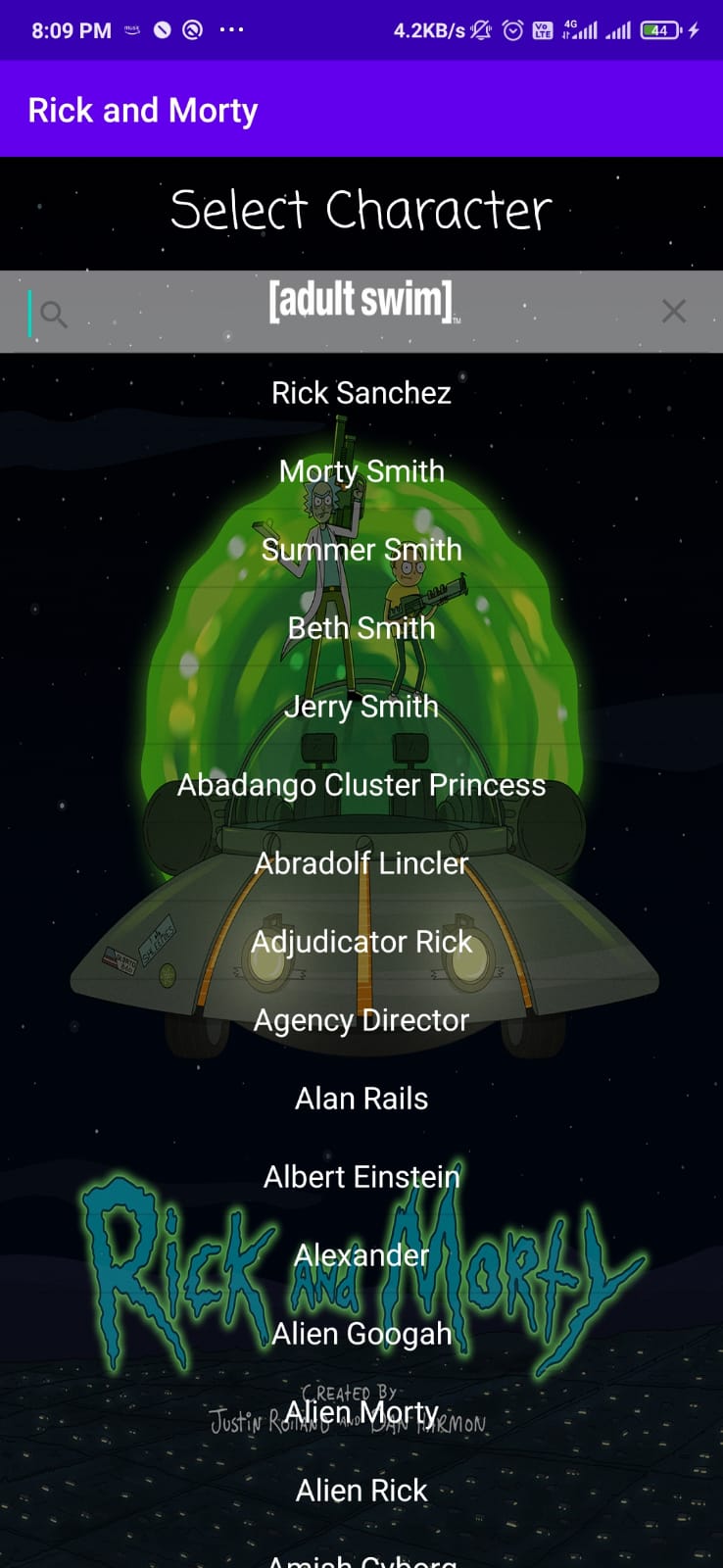The image size is (723, 1568).
Task: Select Rick Sanchez from the character list
Action: coord(361,392)
